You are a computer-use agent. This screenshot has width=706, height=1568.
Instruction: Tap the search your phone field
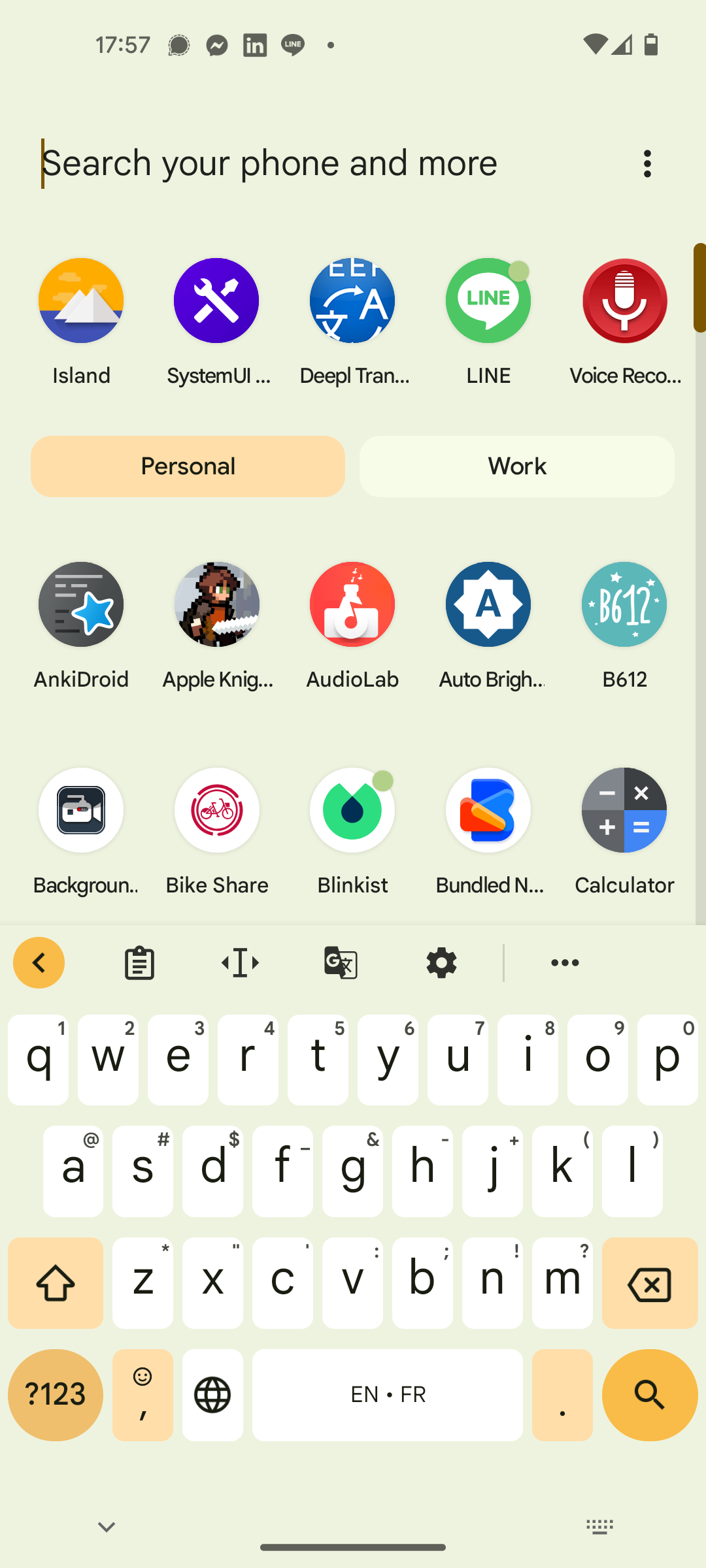(327, 163)
